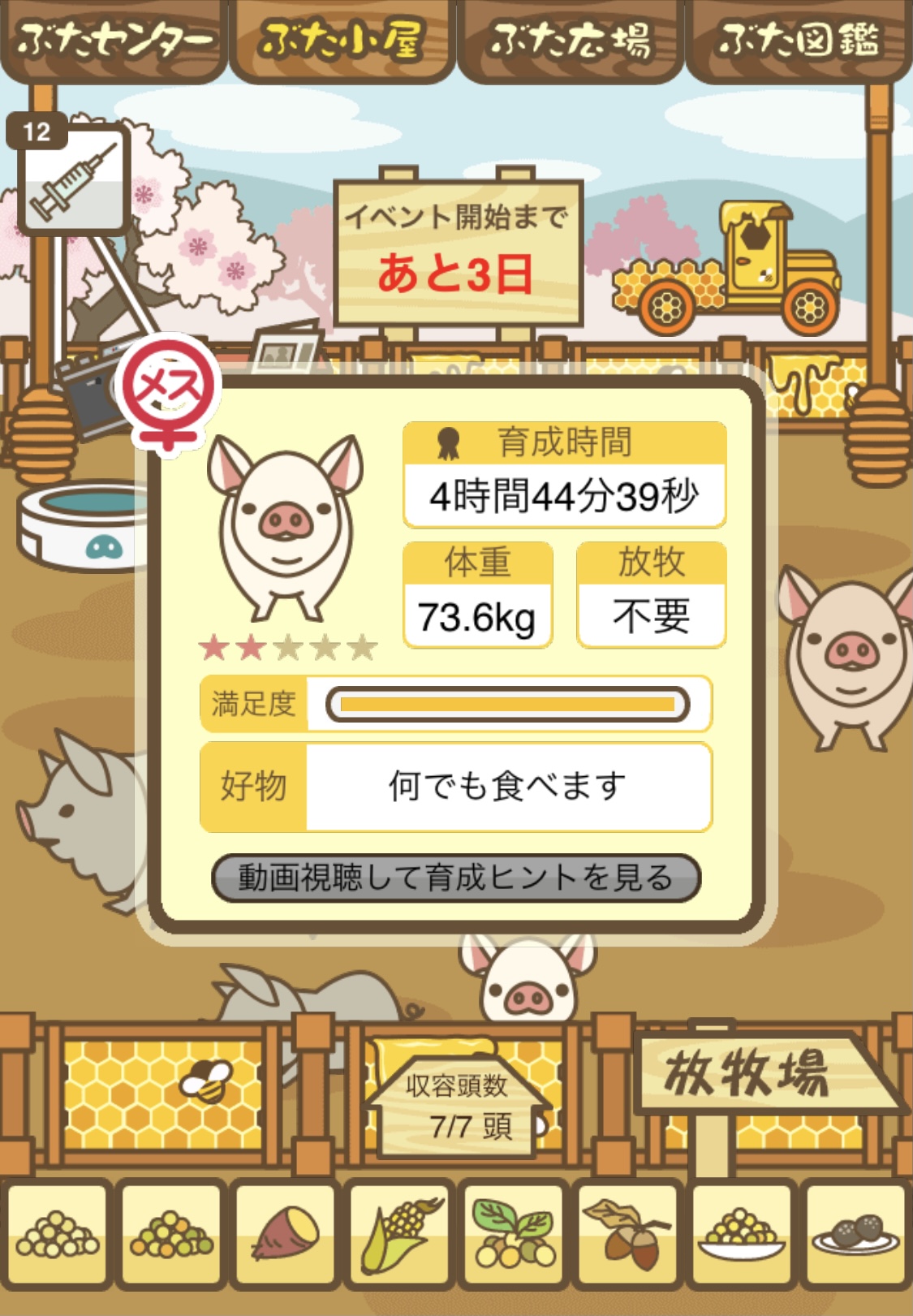The image size is (913, 1316).
Task: Tap 動画視聴して育成ヒントを見る button
Action: 455,878
